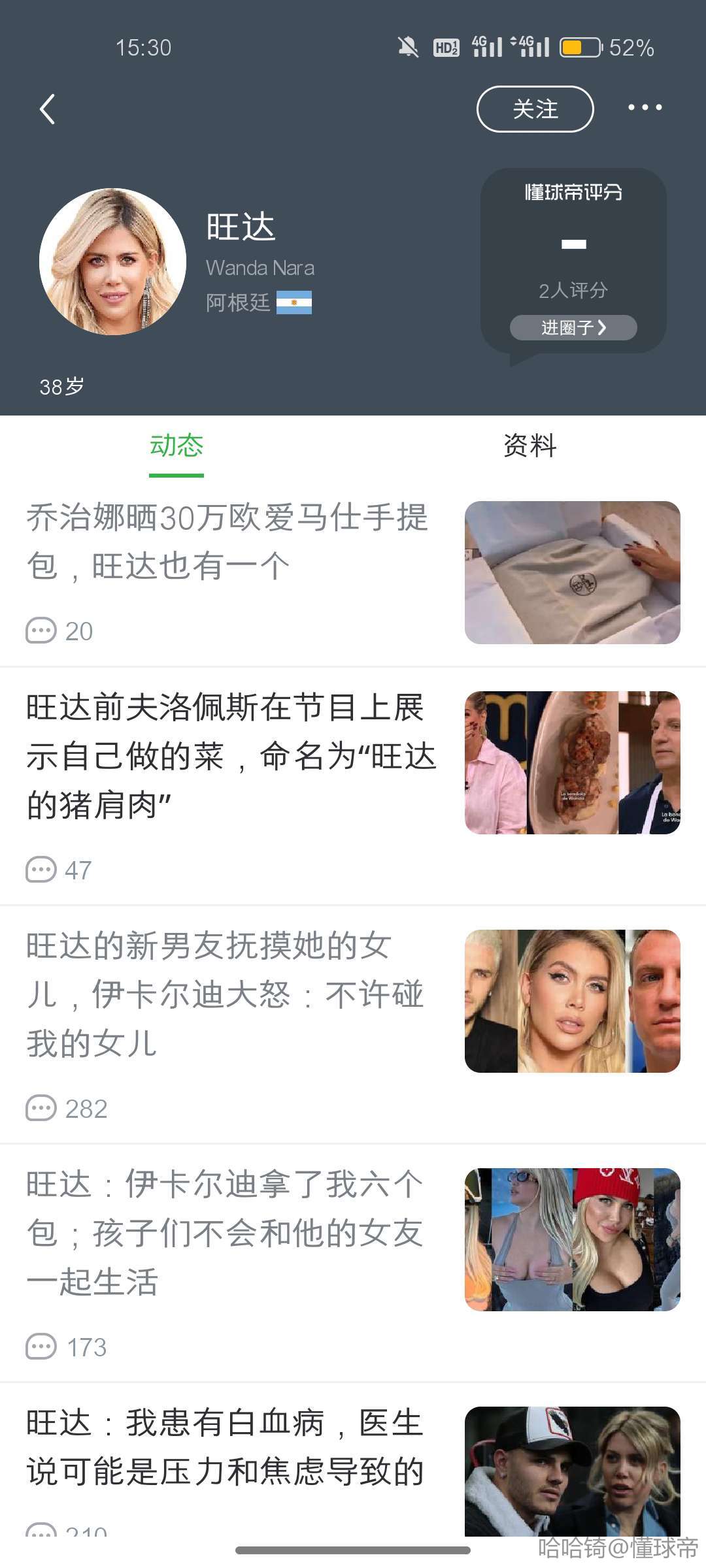Open the three-dot overflow menu

click(645, 108)
